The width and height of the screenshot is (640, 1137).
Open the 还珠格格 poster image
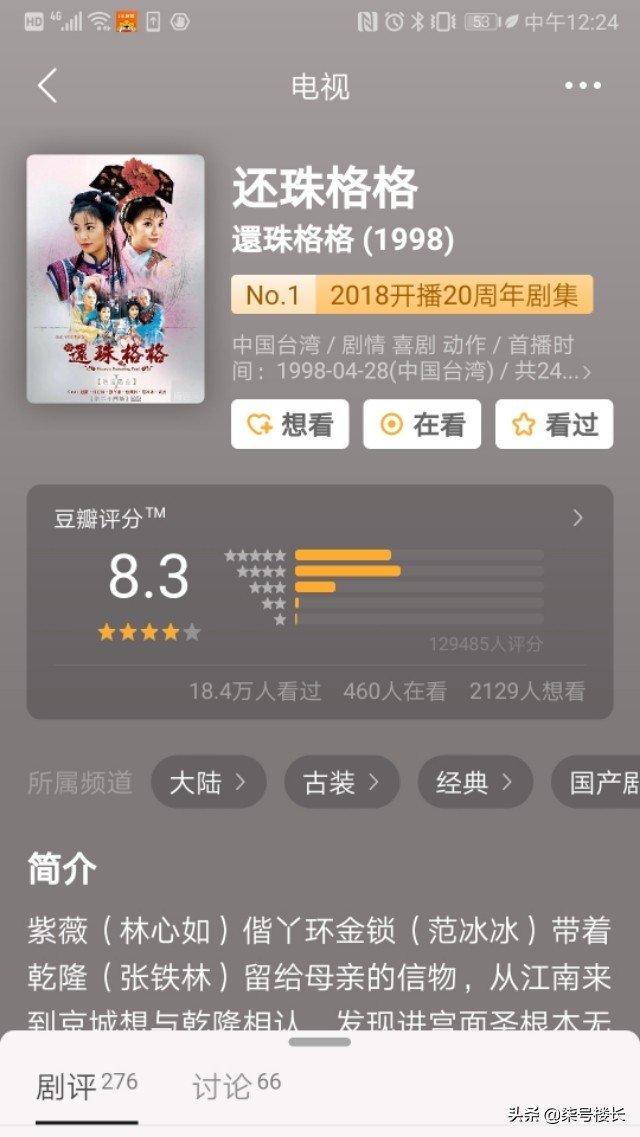tap(115, 278)
